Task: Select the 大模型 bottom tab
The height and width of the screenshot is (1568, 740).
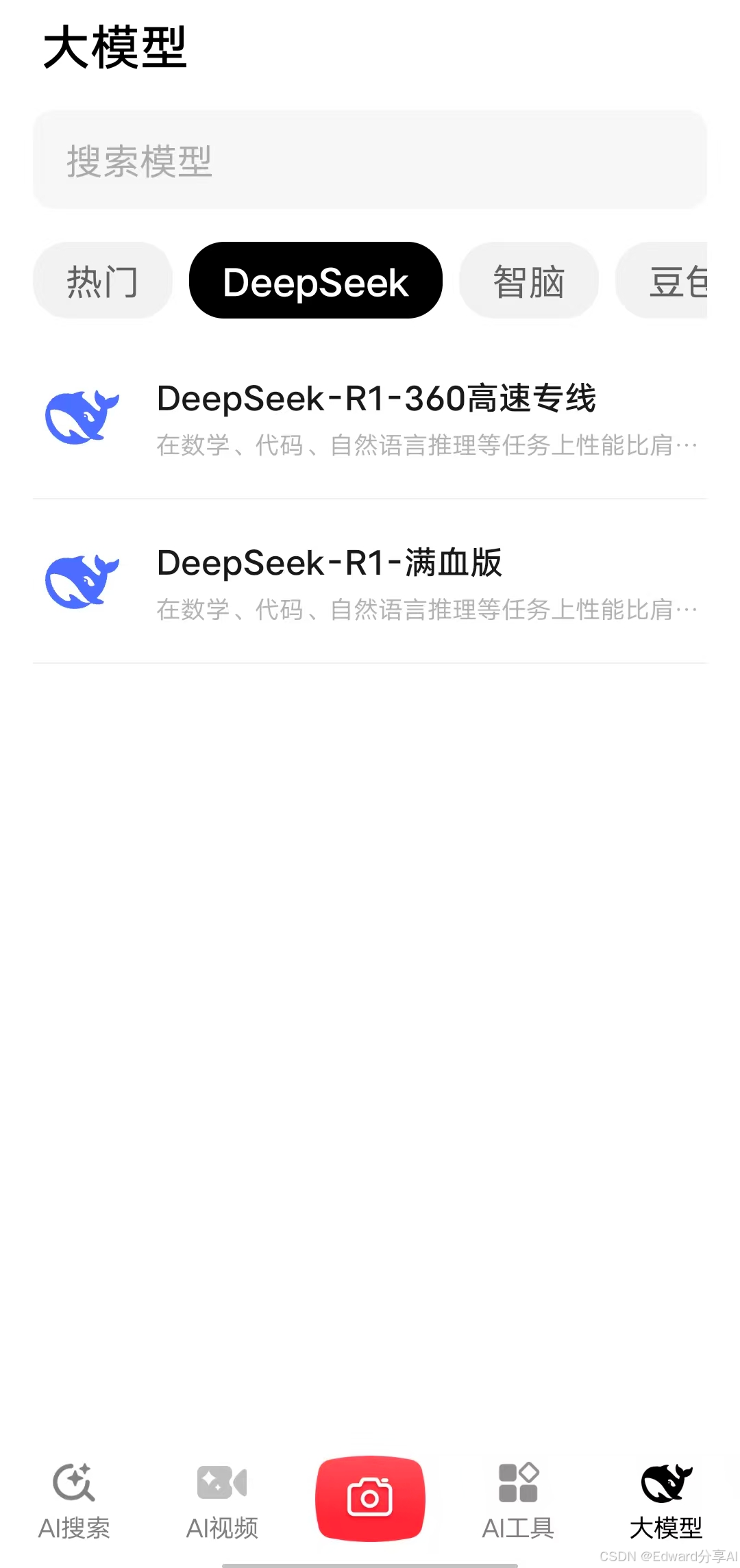Action: pyautogui.click(x=666, y=1500)
